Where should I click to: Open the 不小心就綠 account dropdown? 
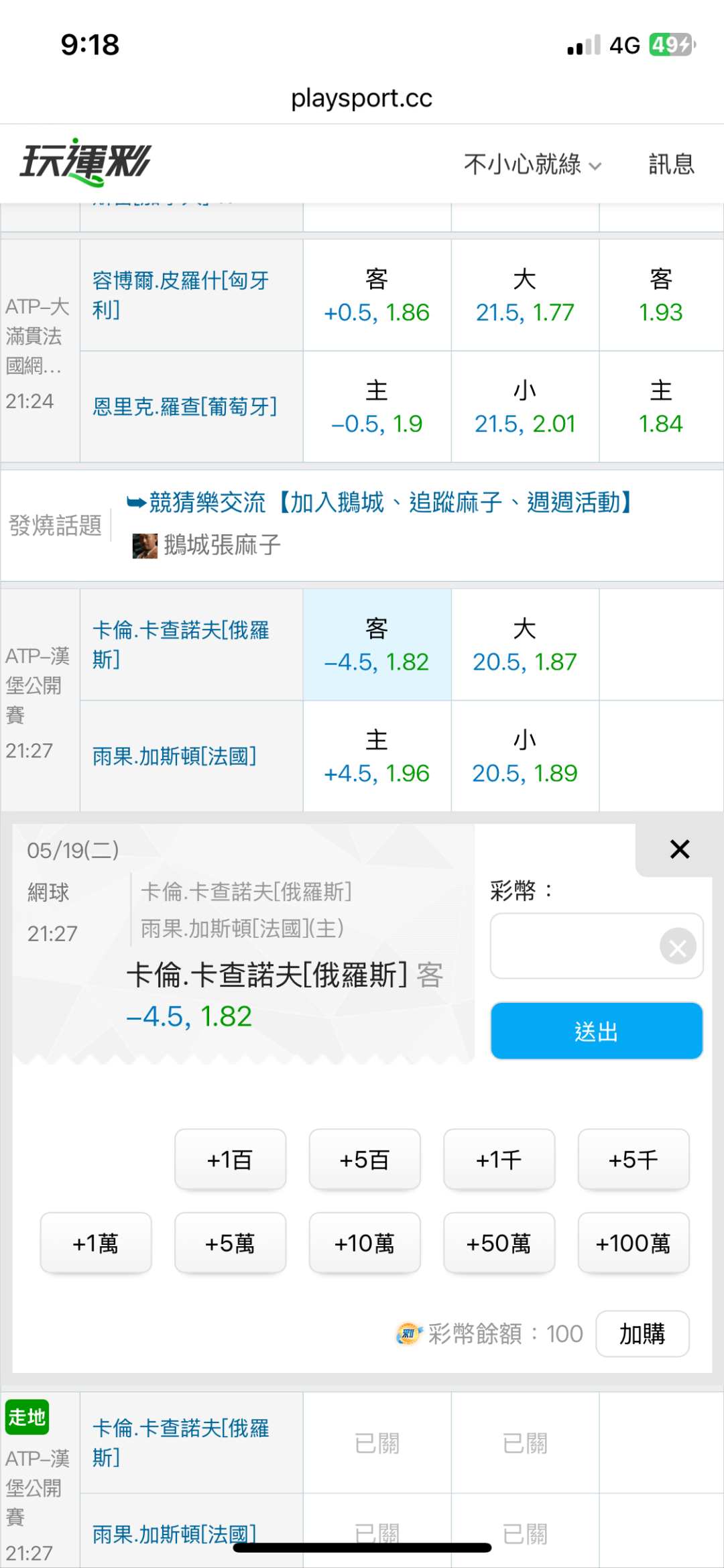[533, 164]
